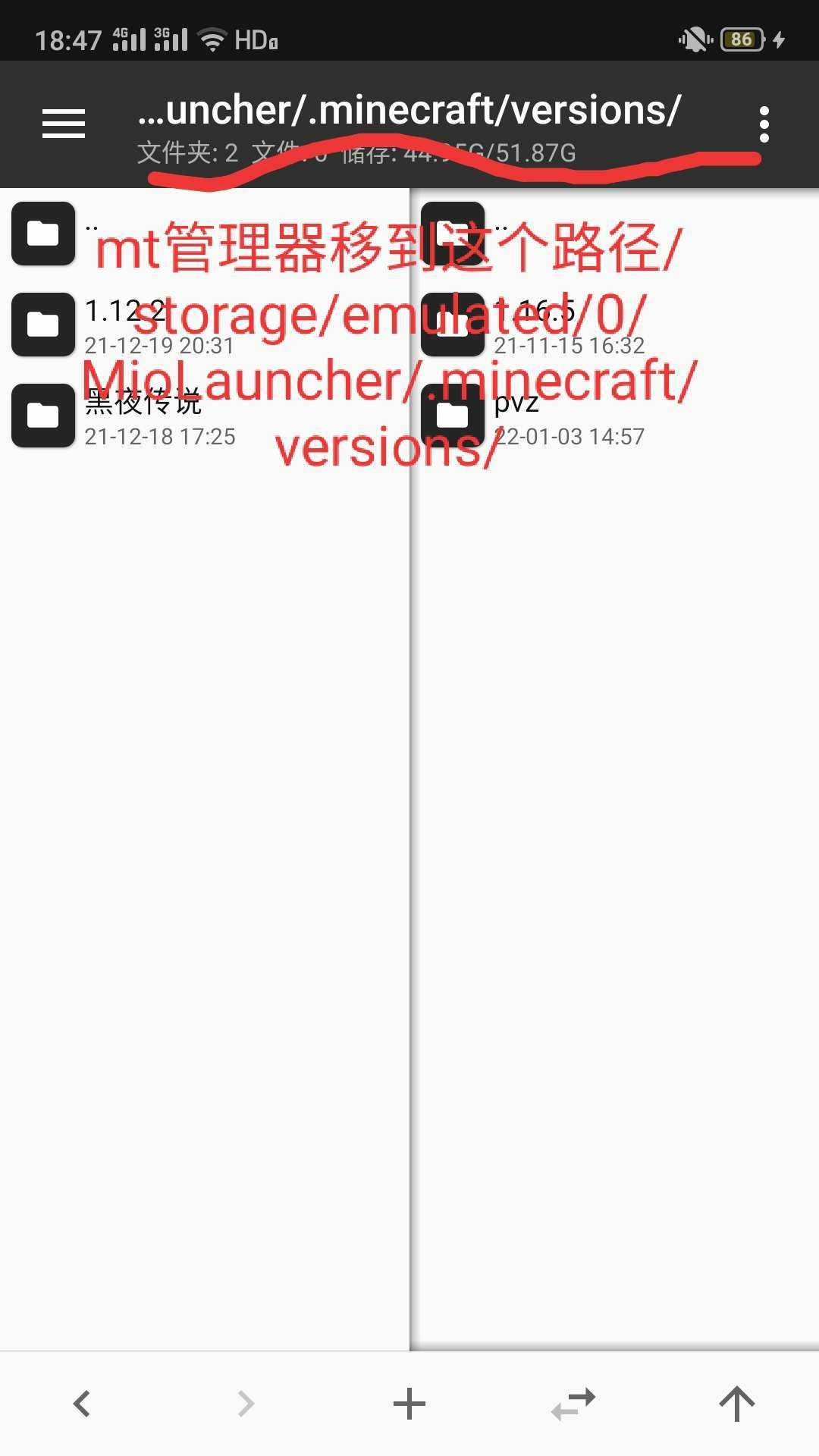Open the 1.16.5 folder in right pane
The width and height of the screenshot is (819, 1456).
click(x=561, y=325)
